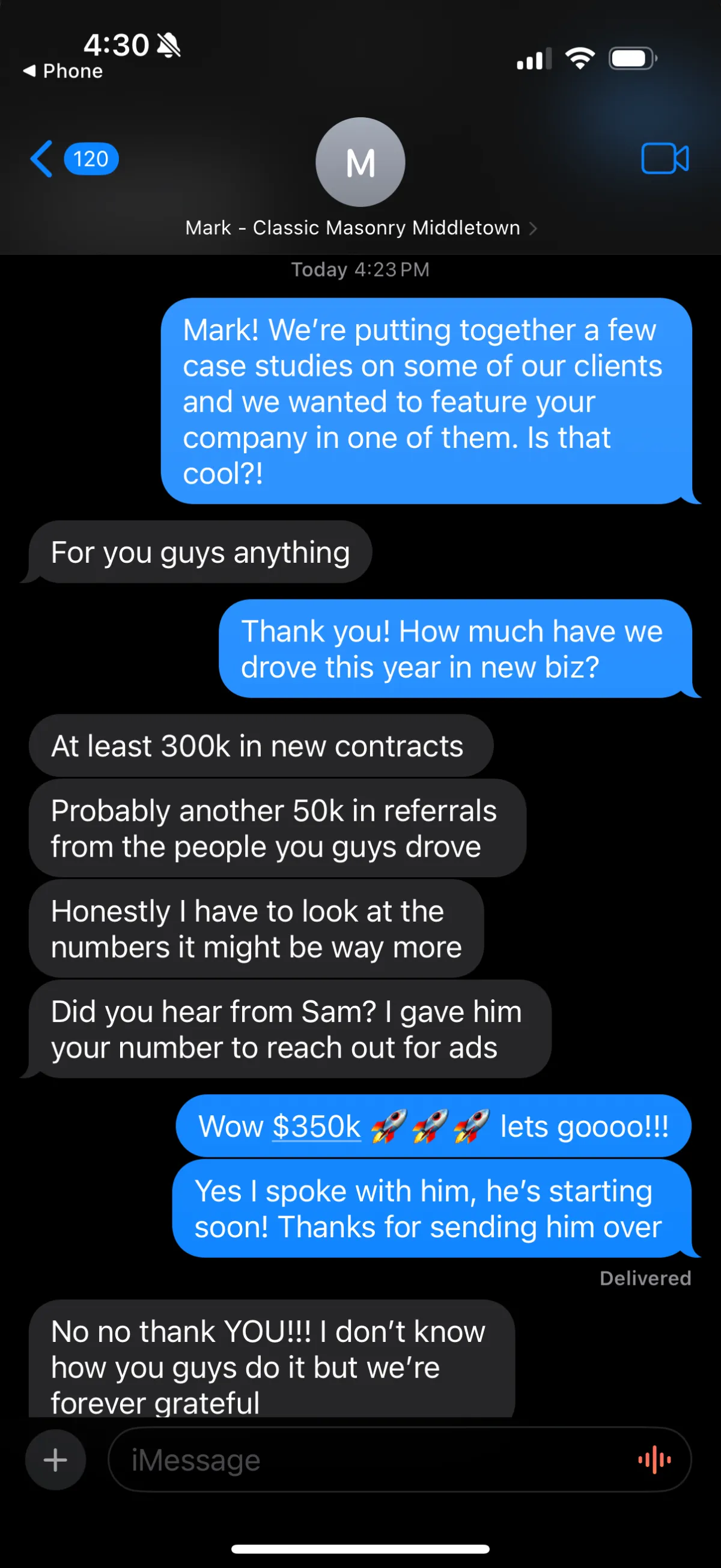The width and height of the screenshot is (721, 1568).
Task: Open the underlined $350k link
Action: (x=317, y=1127)
